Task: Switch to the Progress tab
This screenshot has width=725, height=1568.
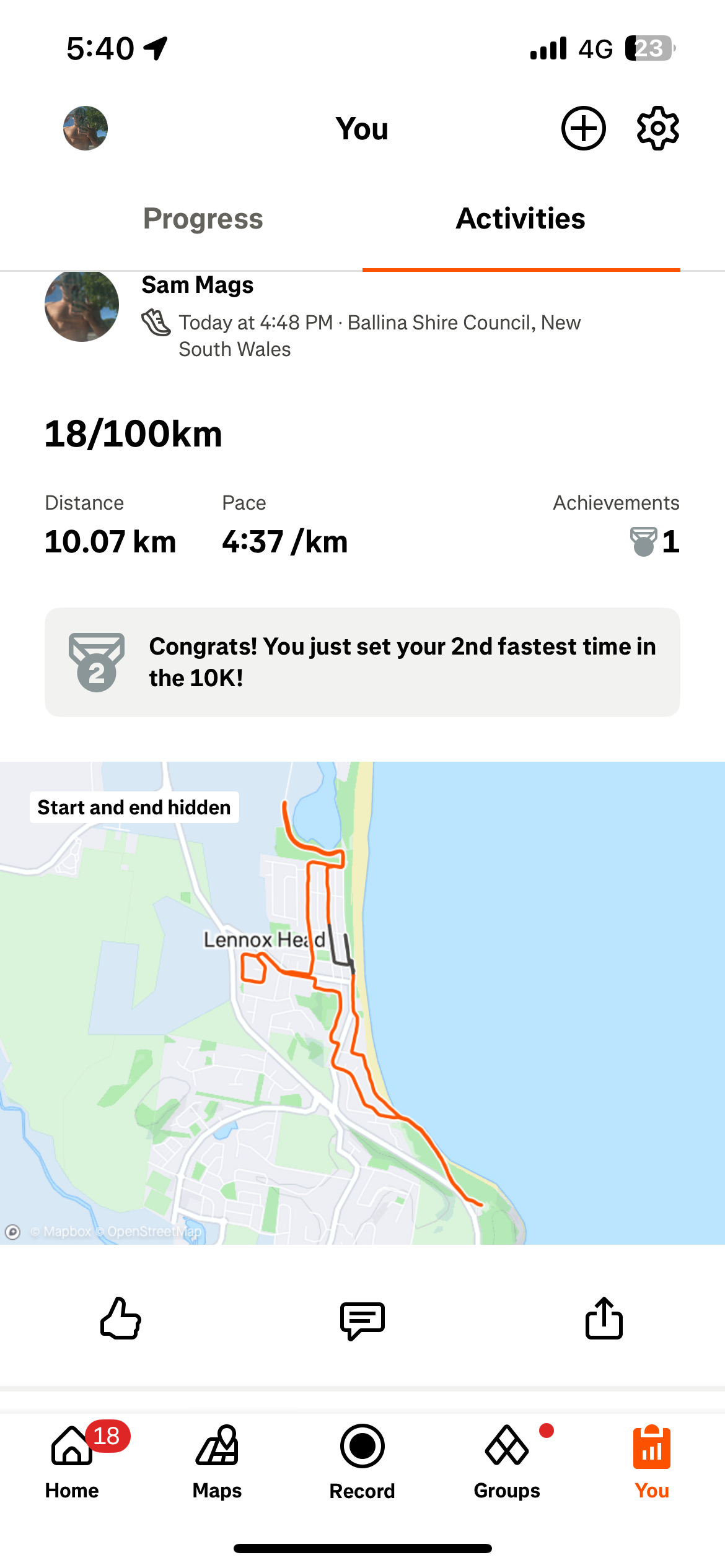Action: click(x=203, y=219)
